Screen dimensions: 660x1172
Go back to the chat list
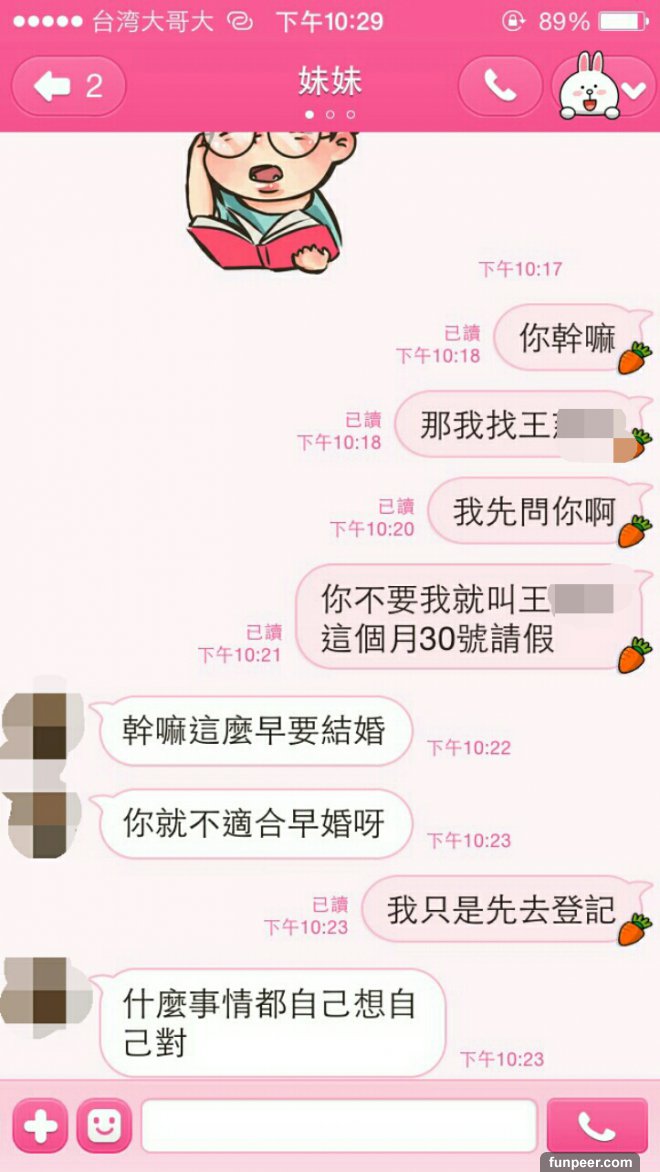pyautogui.click(x=68, y=86)
